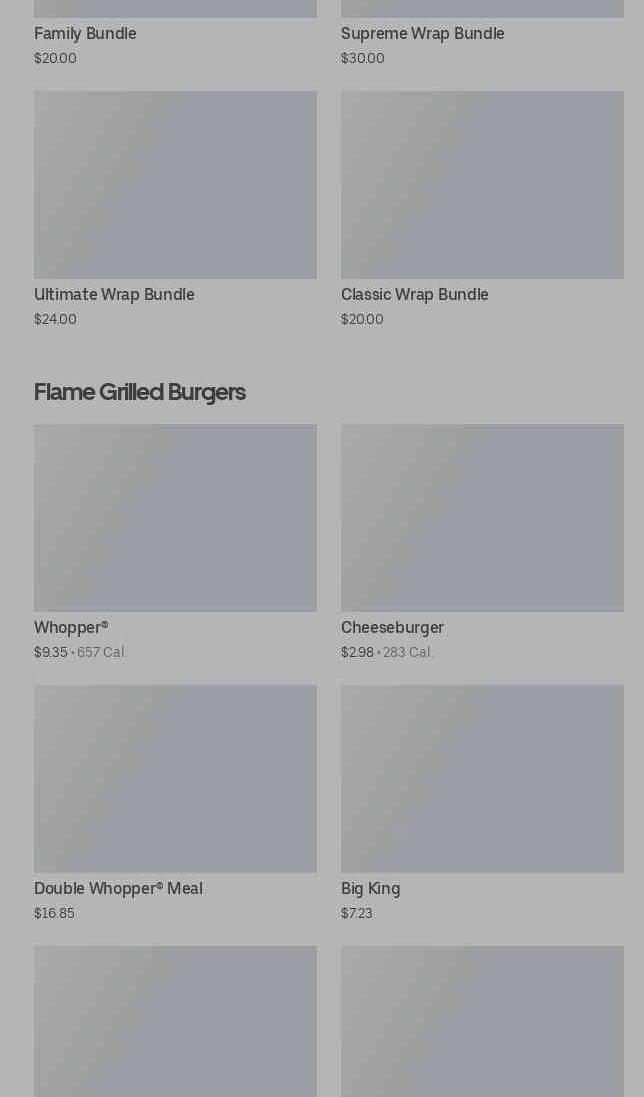View the Big King burger
The image size is (644, 1097).
(x=482, y=802)
